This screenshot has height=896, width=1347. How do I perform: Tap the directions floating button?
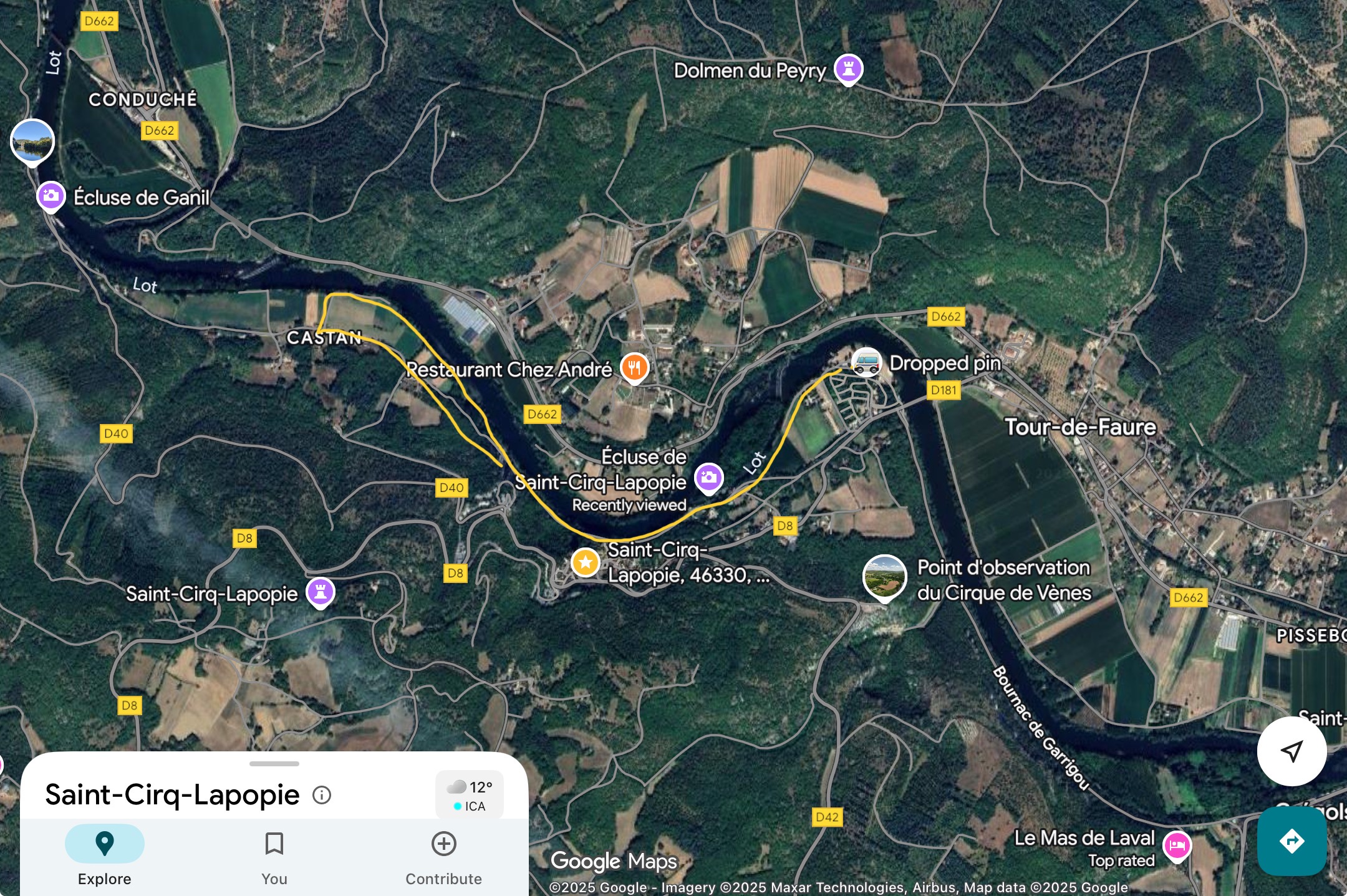coord(1291,841)
